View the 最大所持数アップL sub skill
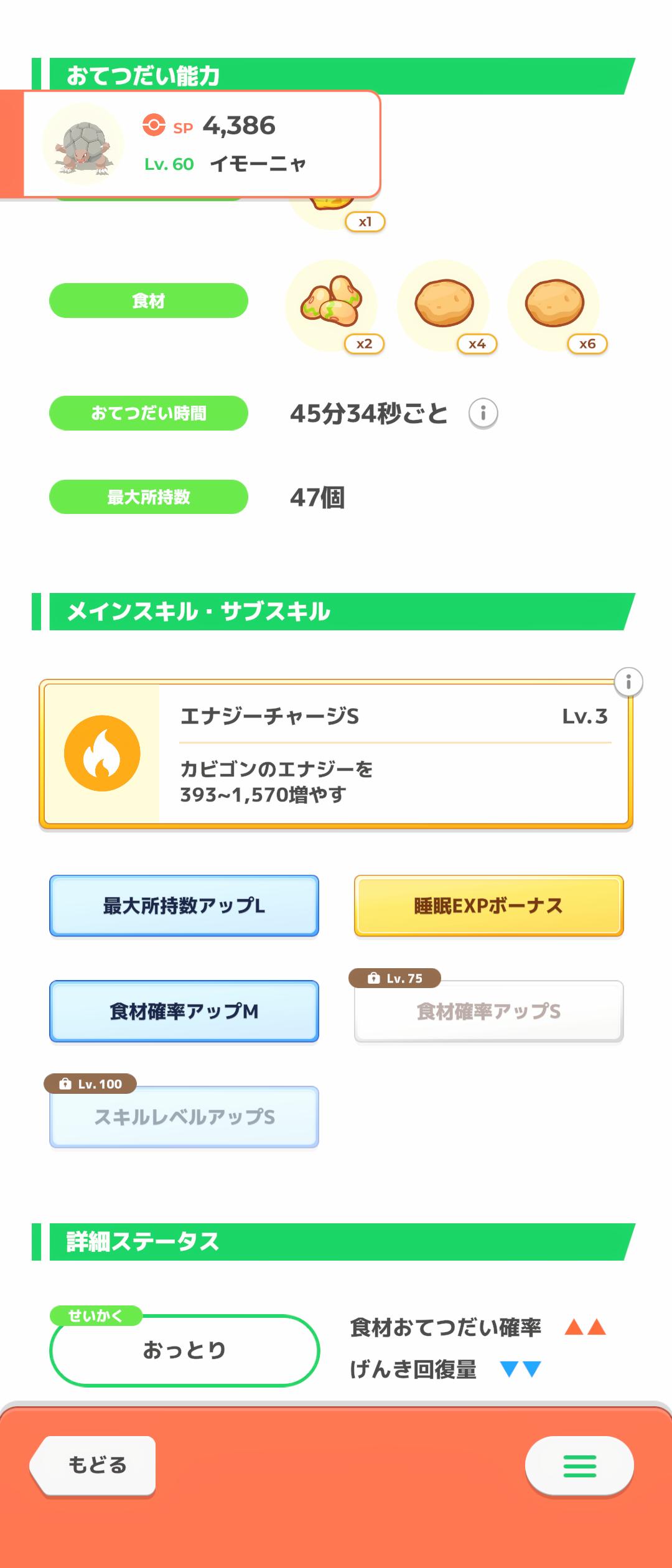 pyautogui.click(x=184, y=905)
